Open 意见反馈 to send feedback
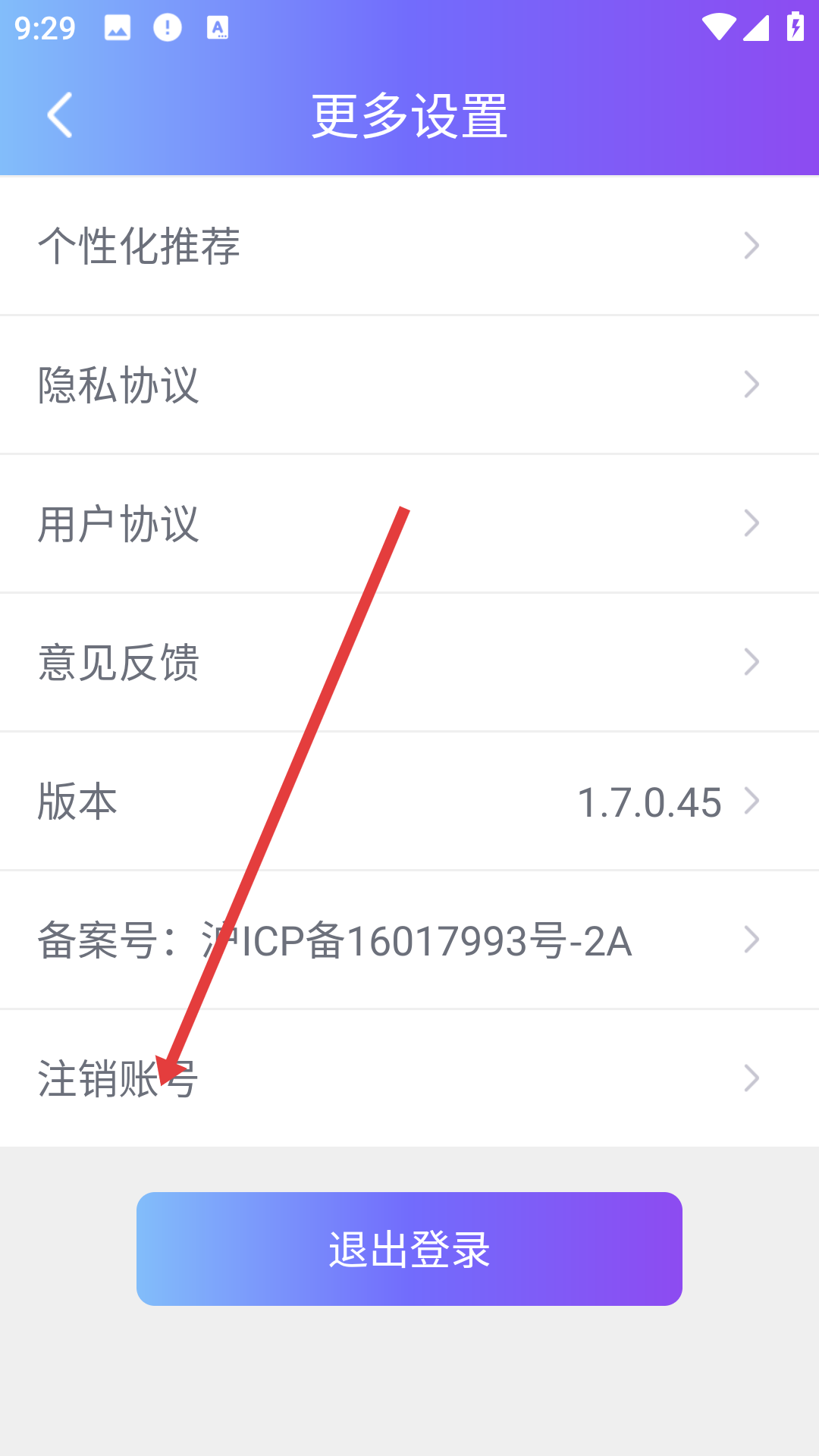This screenshot has width=819, height=1456. click(x=409, y=662)
